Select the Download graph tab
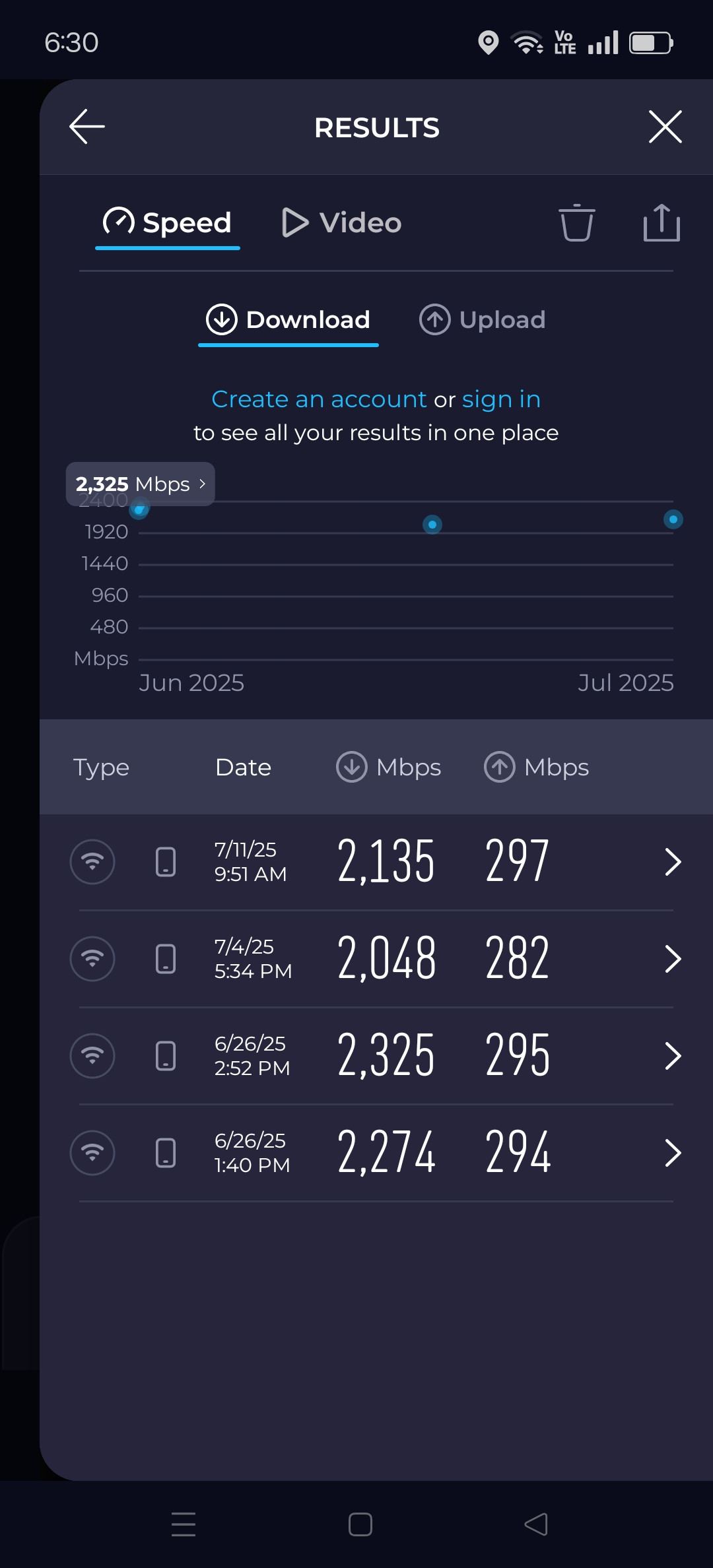This screenshot has height=1568, width=713. (x=288, y=319)
